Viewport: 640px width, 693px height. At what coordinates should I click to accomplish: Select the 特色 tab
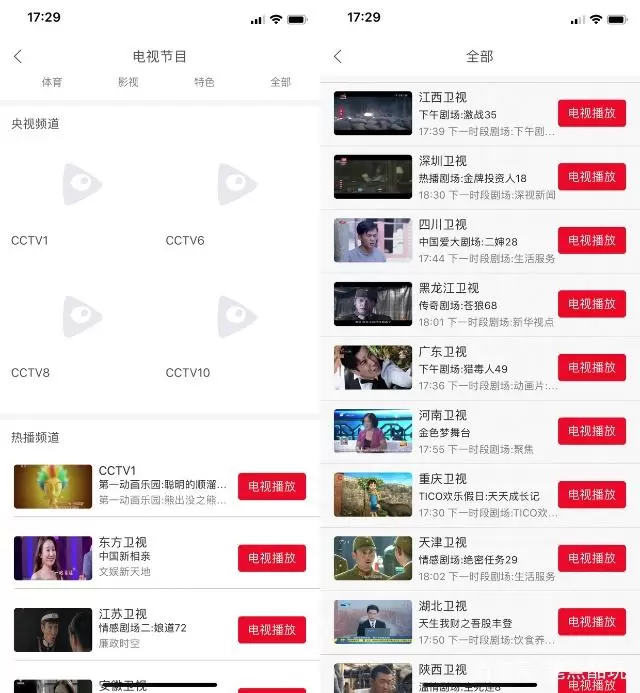pos(204,82)
